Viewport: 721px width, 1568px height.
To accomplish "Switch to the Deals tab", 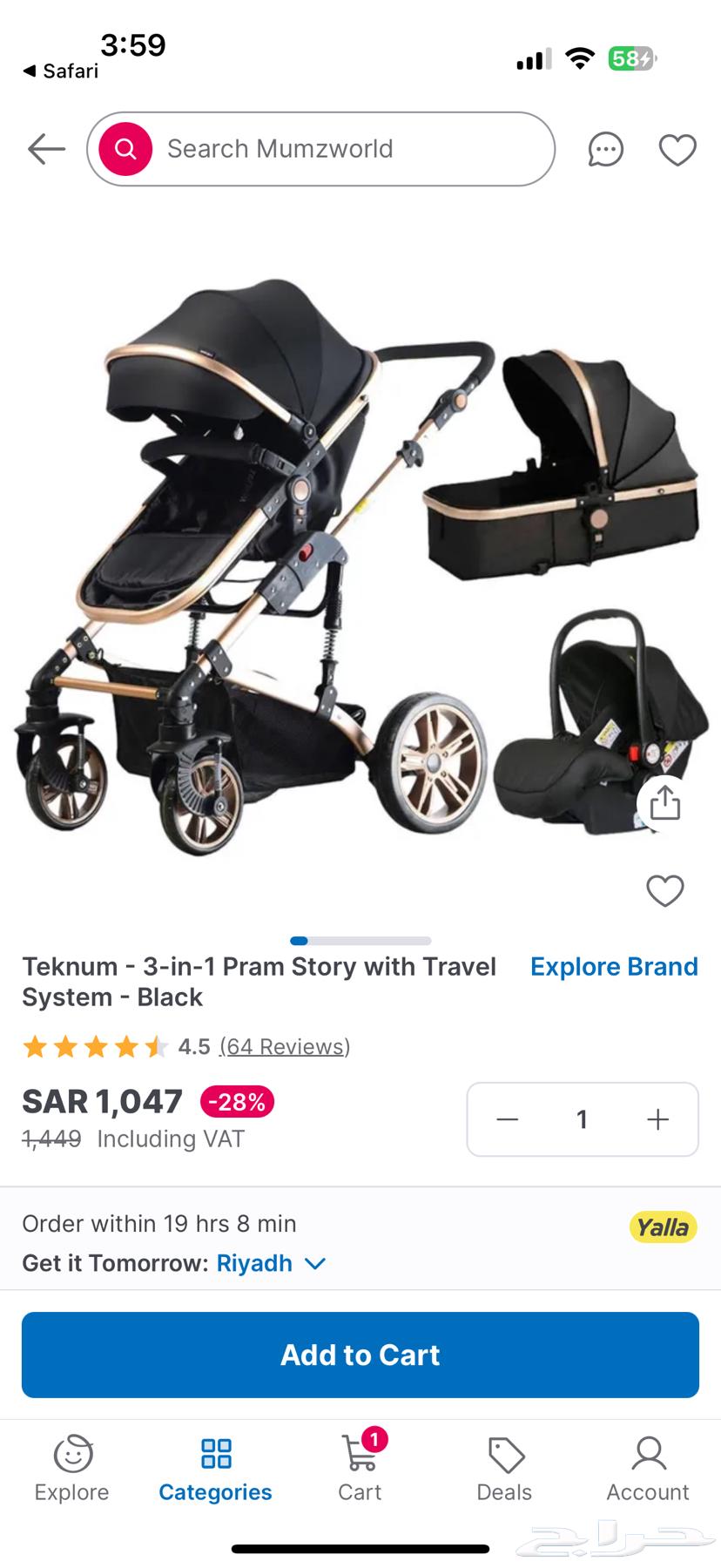I will pyautogui.click(x=504, y=1470).
